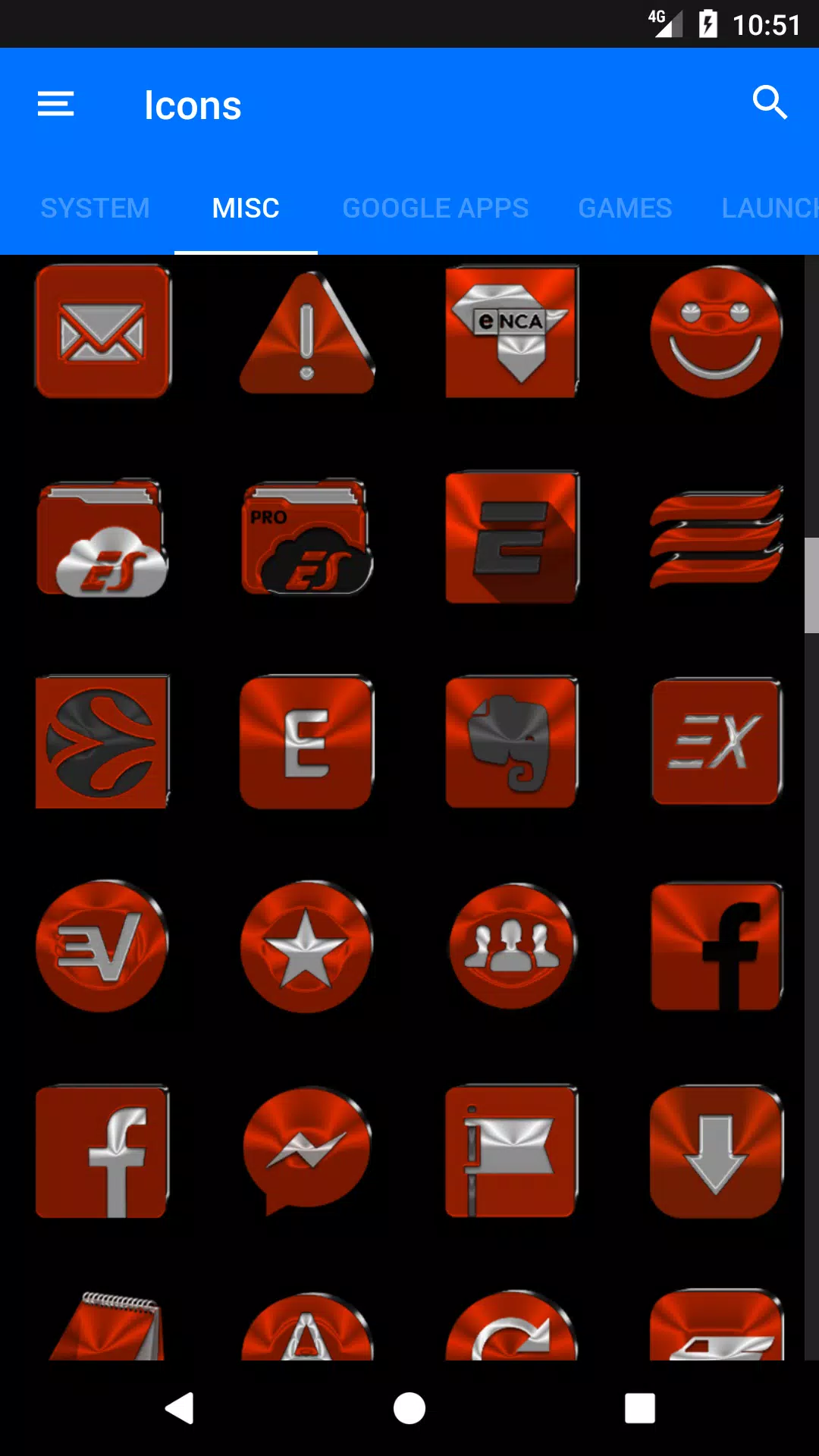This screenshot has width=819, height=1456.
Task: Choose the smiley face icon
Action: (x=716, y=331)
